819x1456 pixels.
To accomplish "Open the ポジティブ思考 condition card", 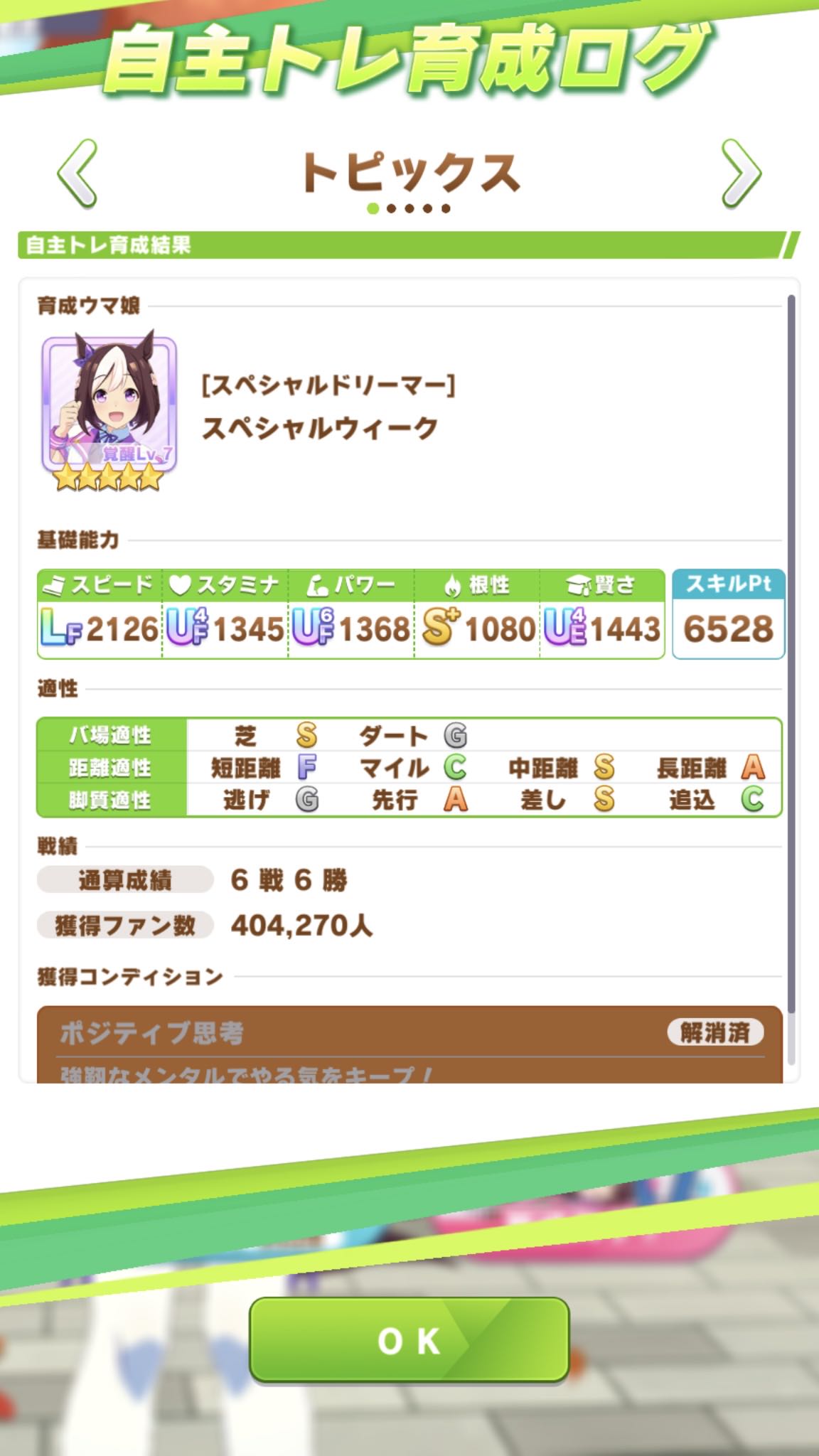I will click(409, 1044).
